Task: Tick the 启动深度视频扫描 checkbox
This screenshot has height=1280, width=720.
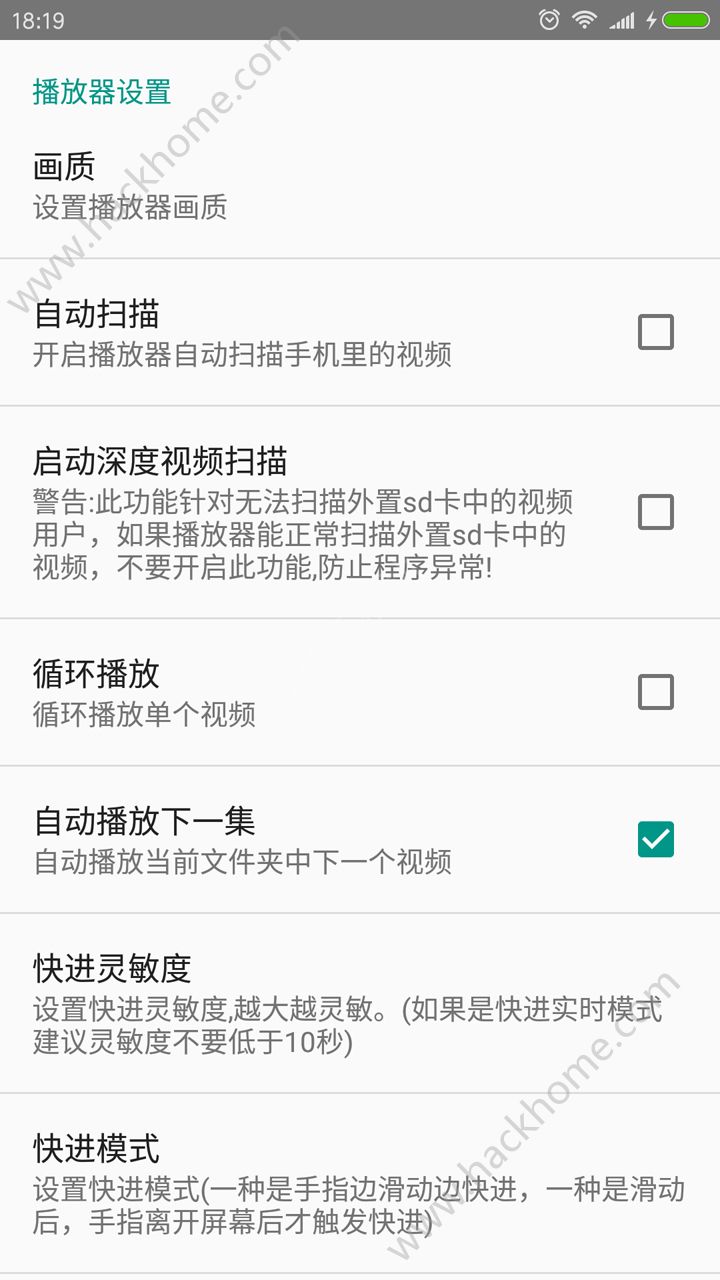Action: 656,512
